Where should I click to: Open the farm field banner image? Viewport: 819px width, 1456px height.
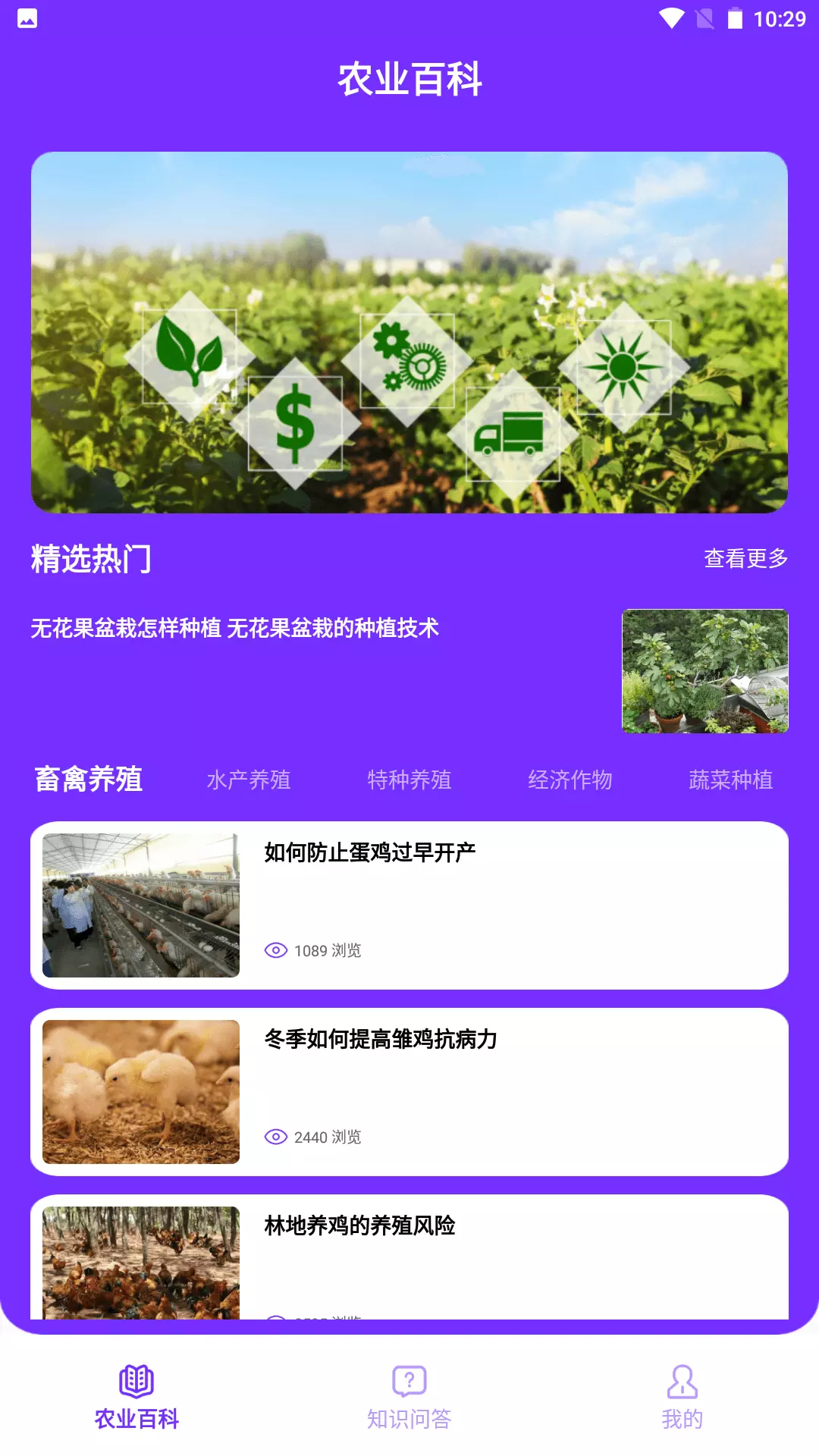point(409,332)
